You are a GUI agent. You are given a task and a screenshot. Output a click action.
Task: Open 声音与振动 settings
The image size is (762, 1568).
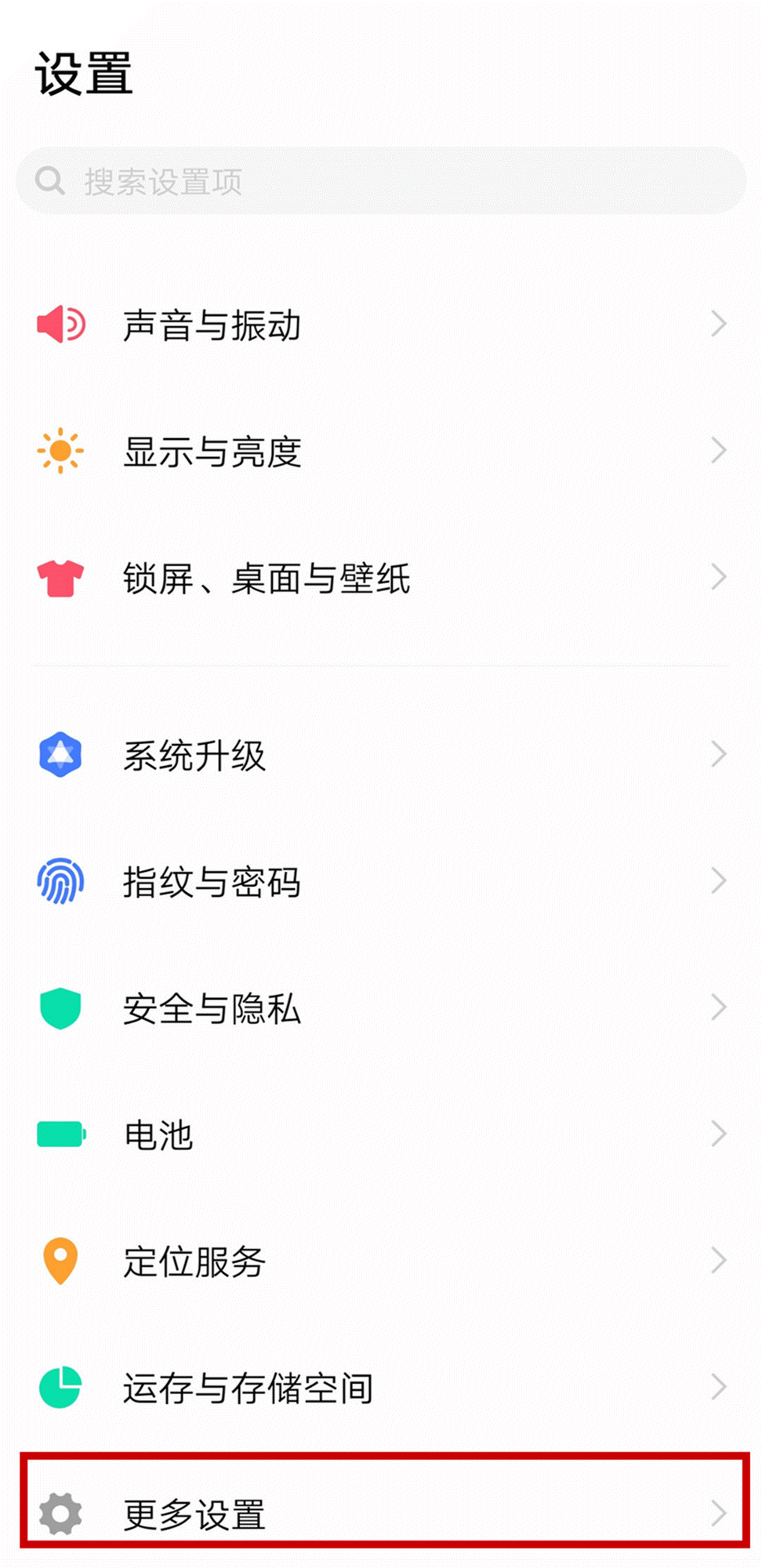pyautogui.click(x=381, y=325)
